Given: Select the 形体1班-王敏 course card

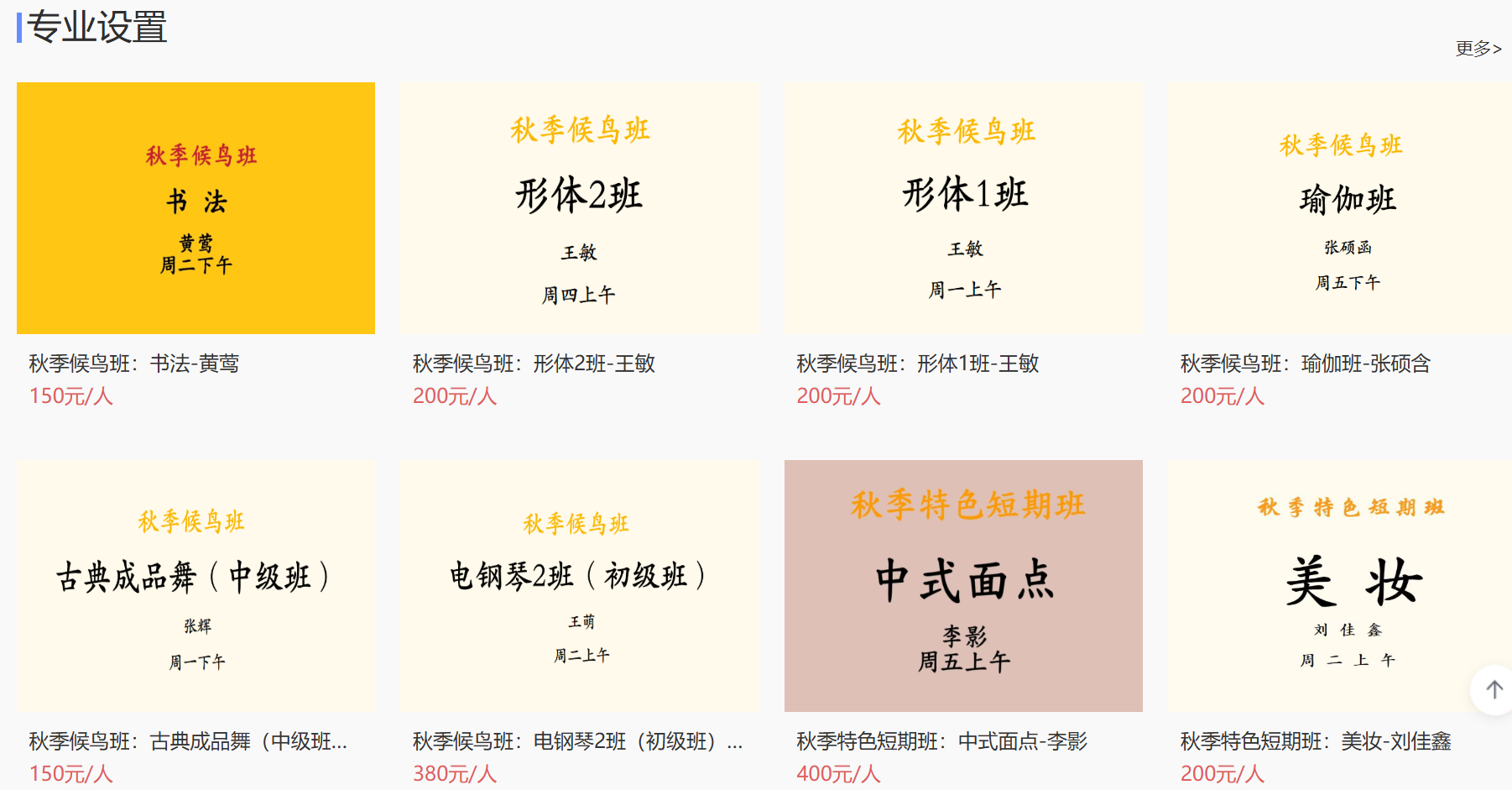Looking at the screenshot, I should (x=963, y=208).
